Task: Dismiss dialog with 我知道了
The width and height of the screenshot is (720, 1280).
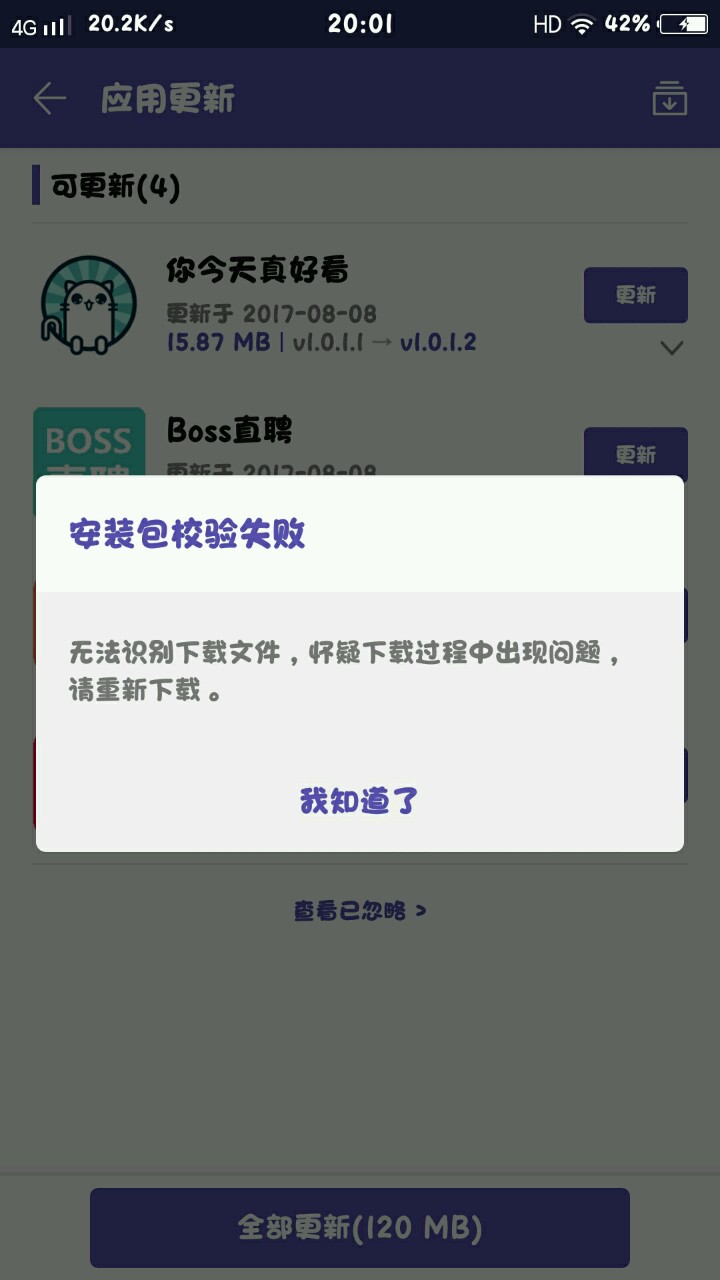Action: pos(359,800)
